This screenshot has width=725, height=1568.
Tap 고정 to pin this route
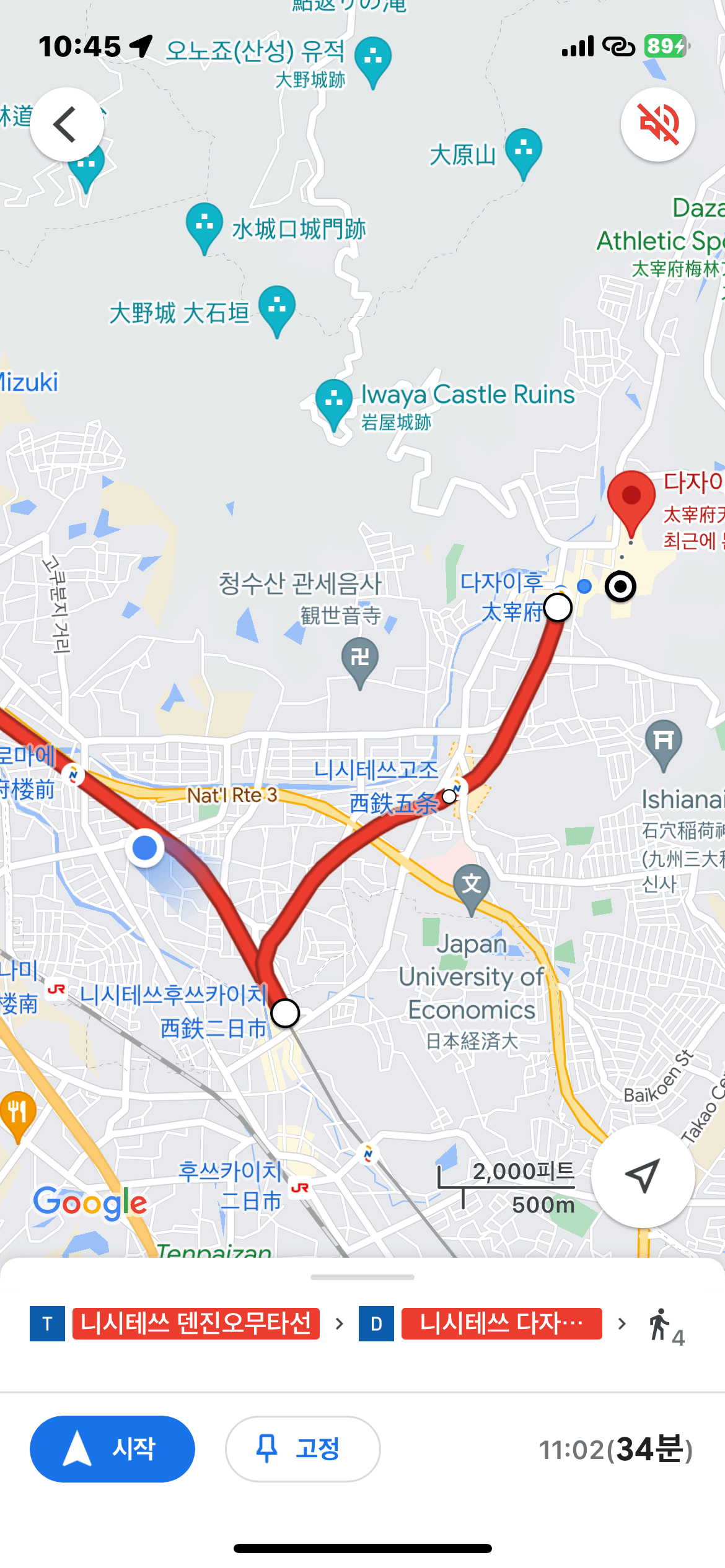[303, 1449]
